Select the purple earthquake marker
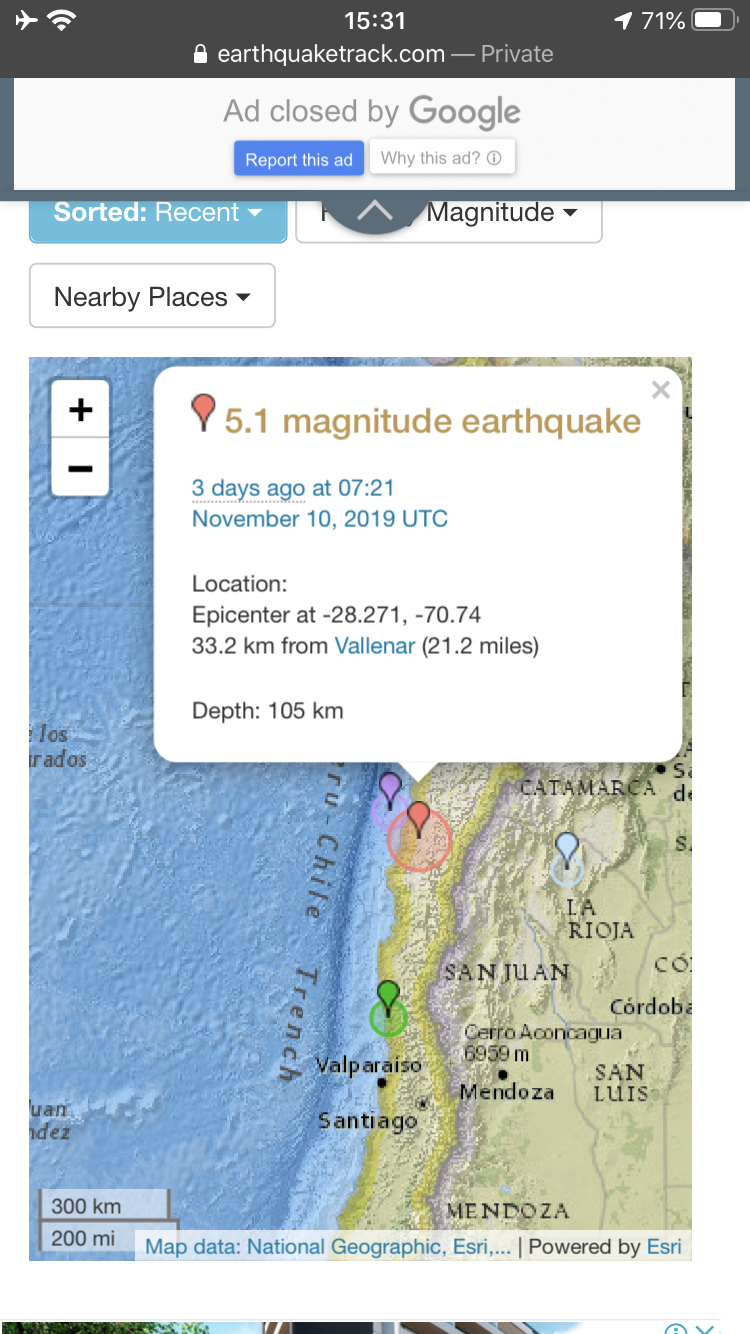 pyautogui.click(x=389, y=790)
